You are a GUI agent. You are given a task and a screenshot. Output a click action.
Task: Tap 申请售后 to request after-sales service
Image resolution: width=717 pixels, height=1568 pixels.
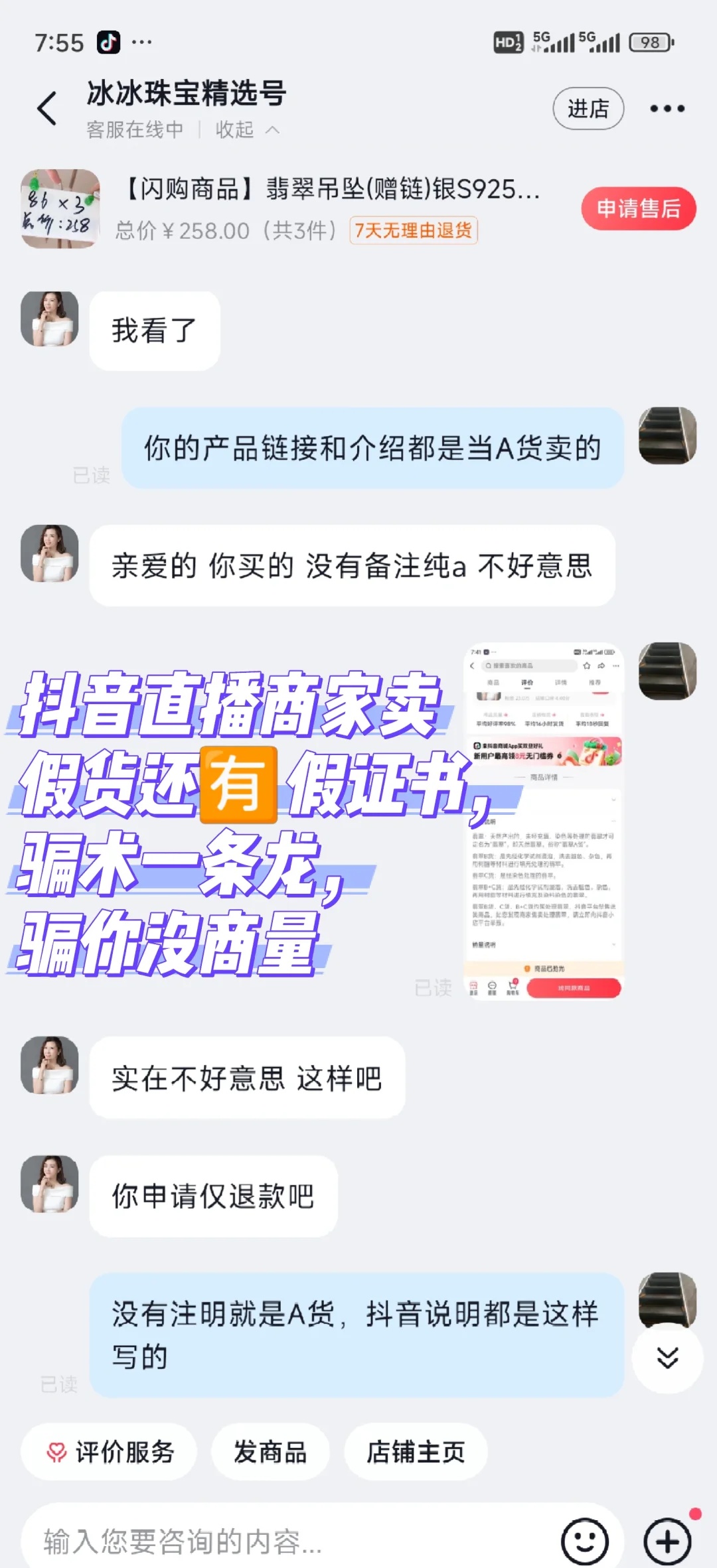638,209
